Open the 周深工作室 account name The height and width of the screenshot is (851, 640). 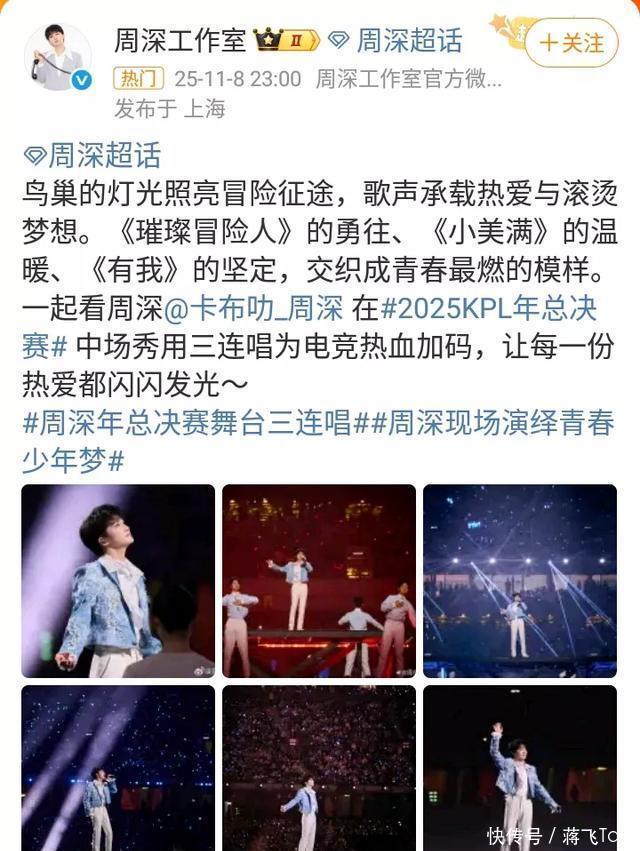(x=179, y=41)
